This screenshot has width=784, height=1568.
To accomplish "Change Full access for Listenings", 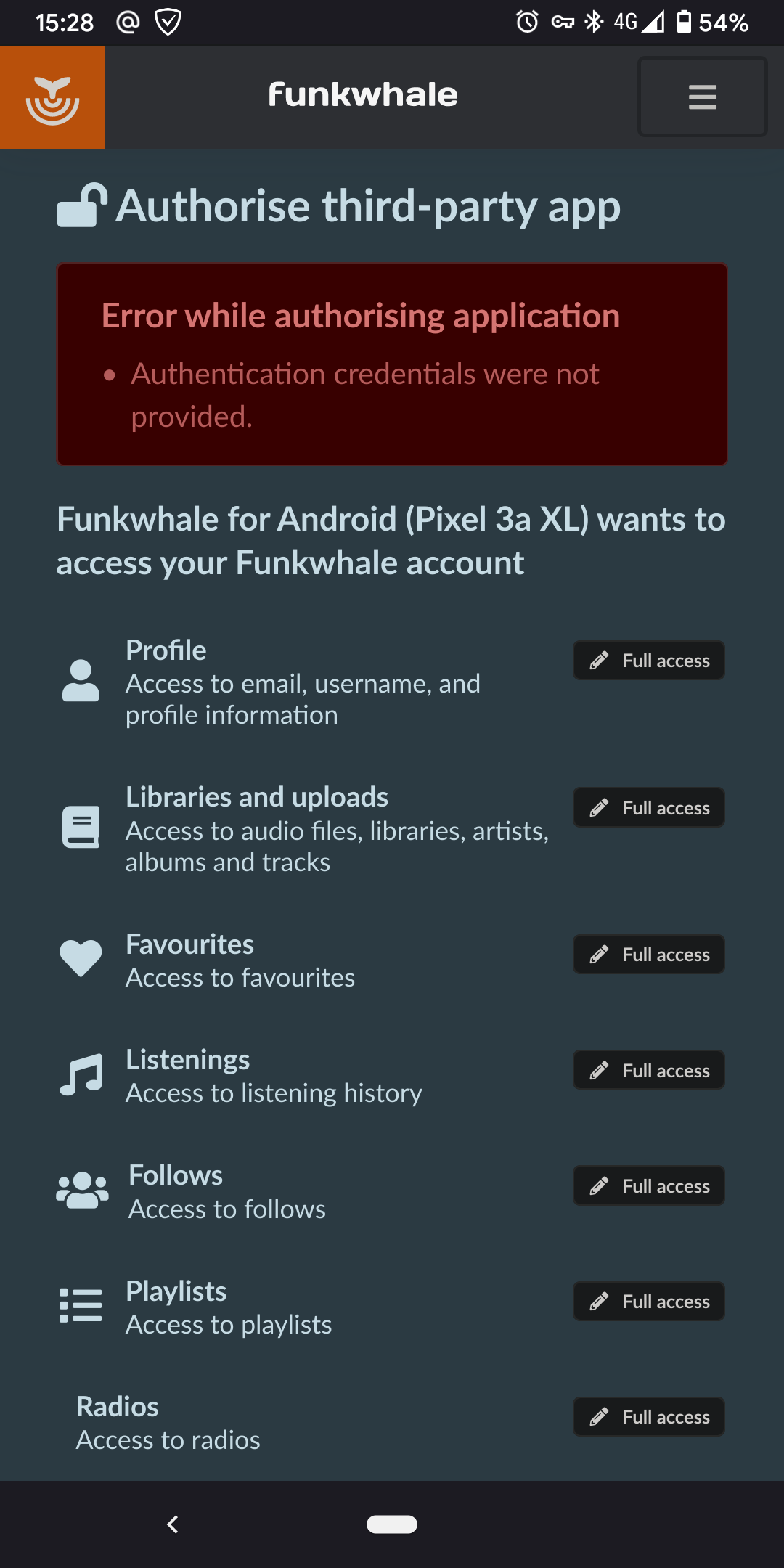I will click(x=649, y=1070).
